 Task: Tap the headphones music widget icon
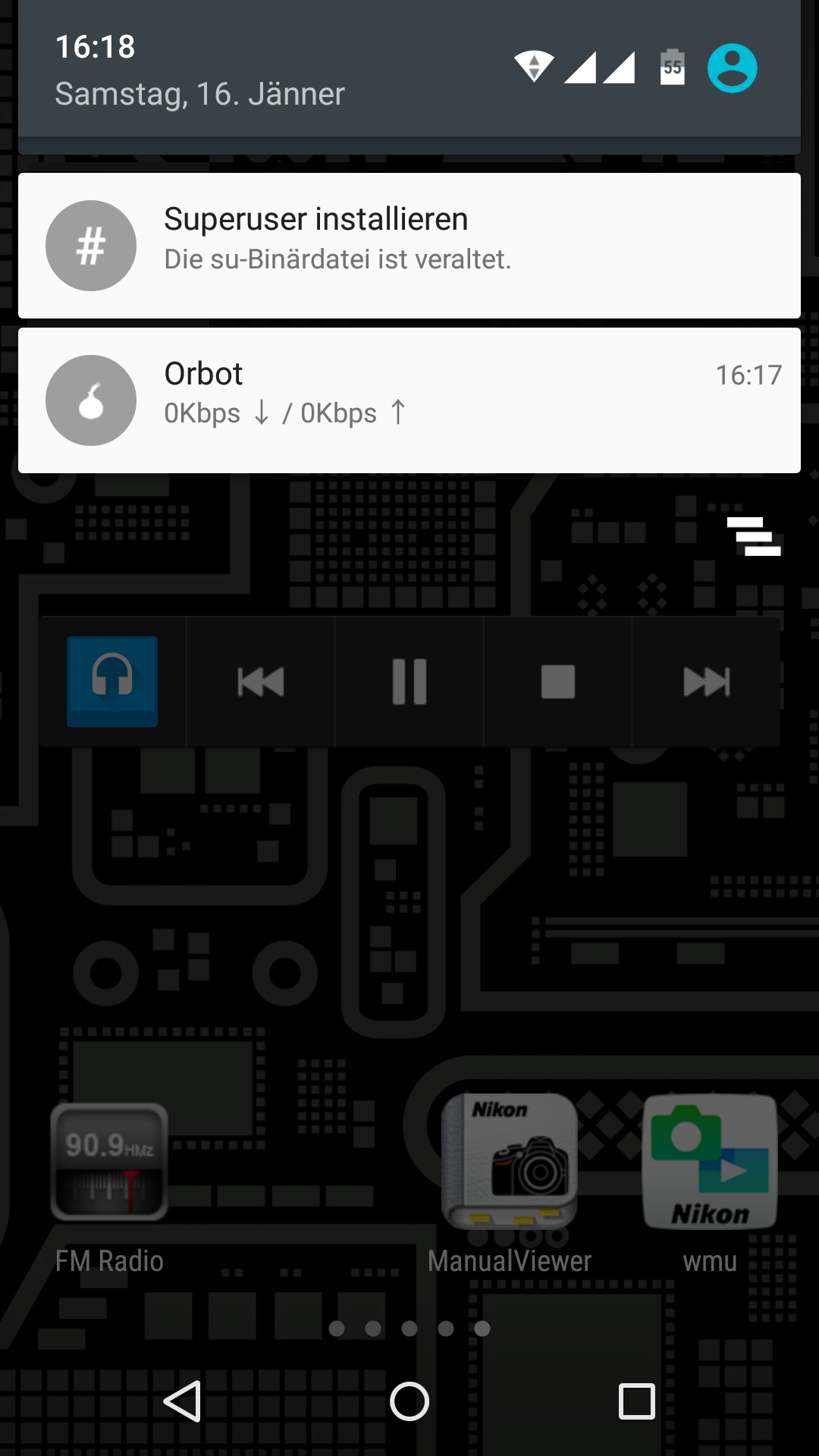point(112,682)
